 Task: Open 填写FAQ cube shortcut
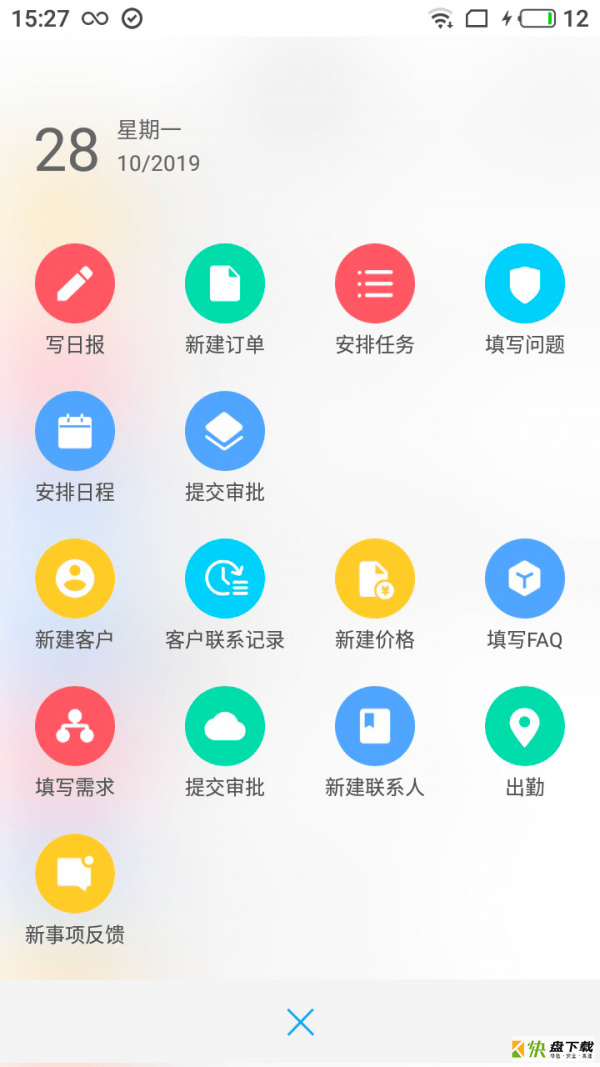(x=525, y=579)
